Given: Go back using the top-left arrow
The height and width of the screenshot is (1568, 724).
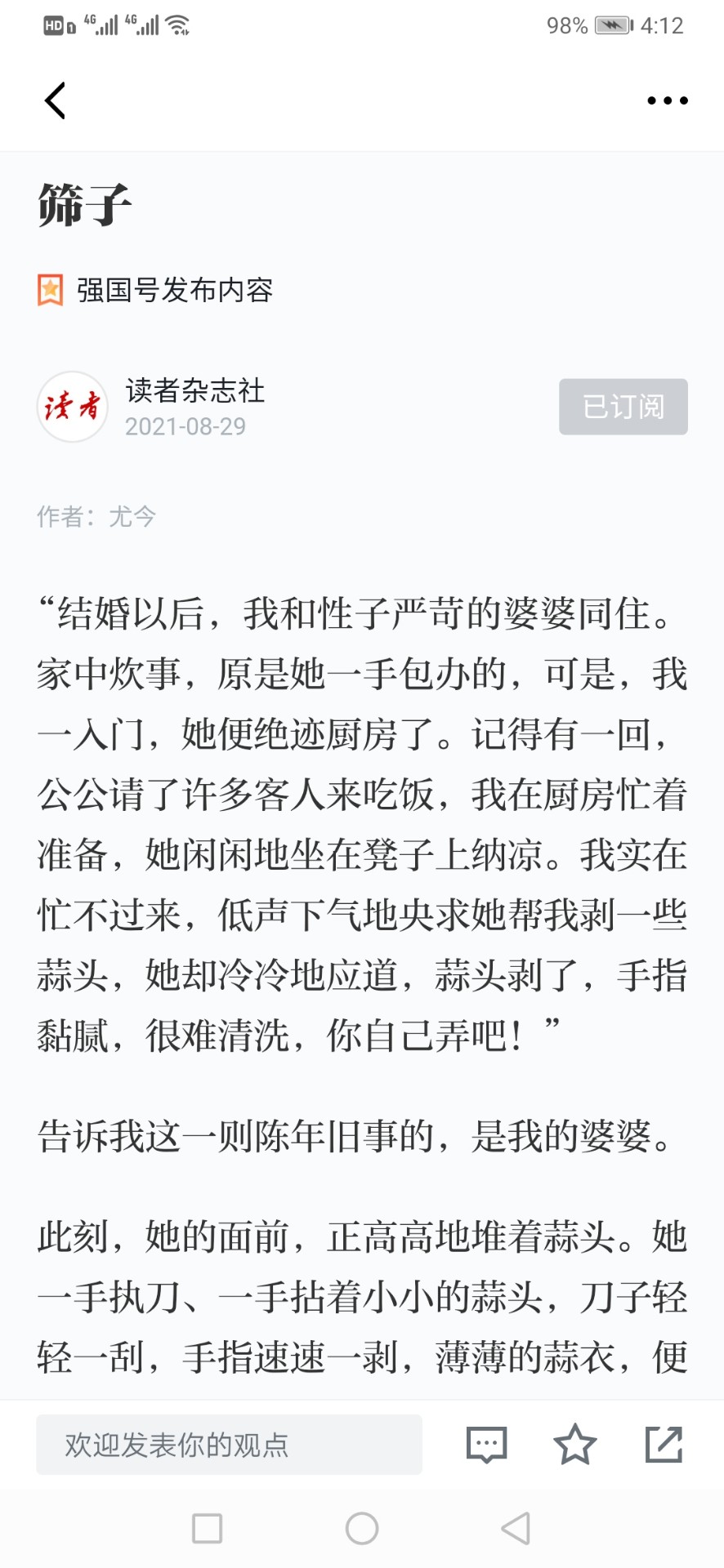Looking at the screenshot, I should pos(55,100).
